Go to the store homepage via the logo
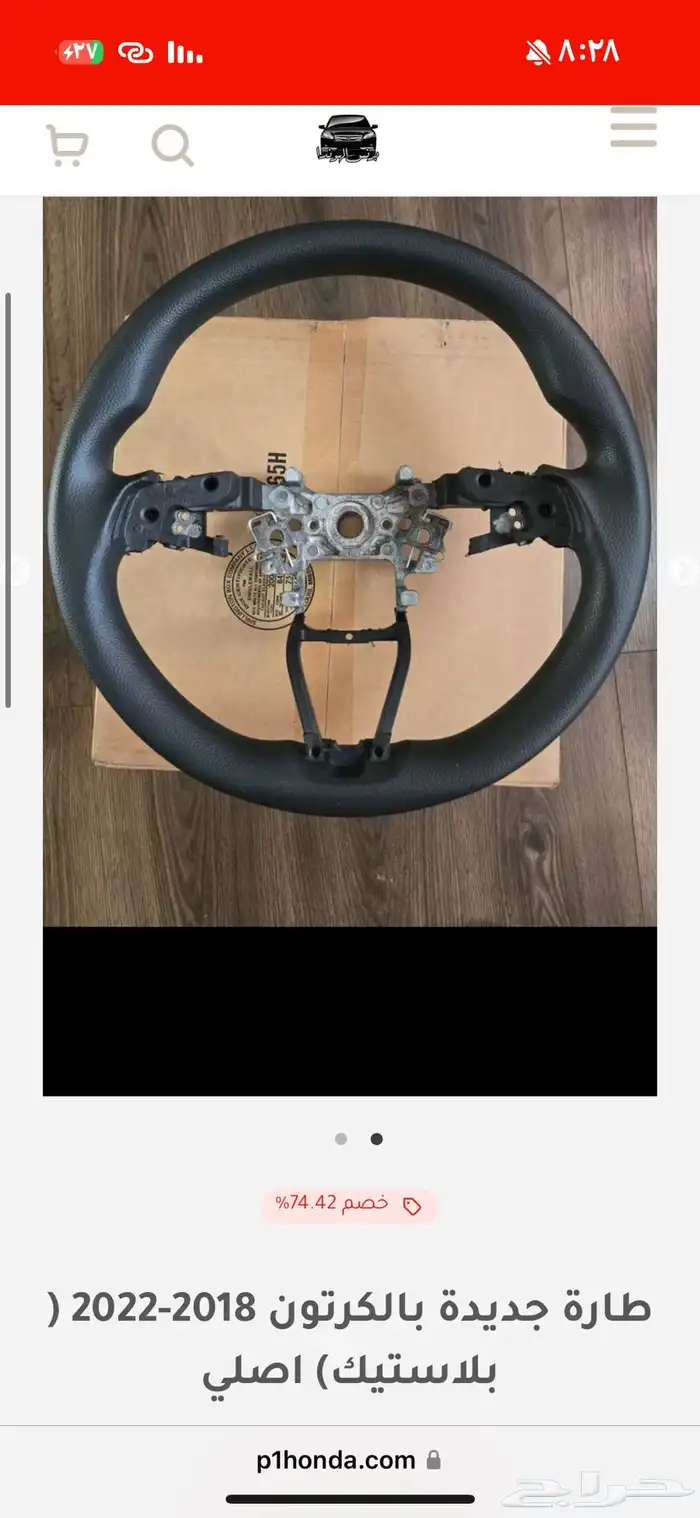Screen dimensions: 700x1518 click(348, 141)
